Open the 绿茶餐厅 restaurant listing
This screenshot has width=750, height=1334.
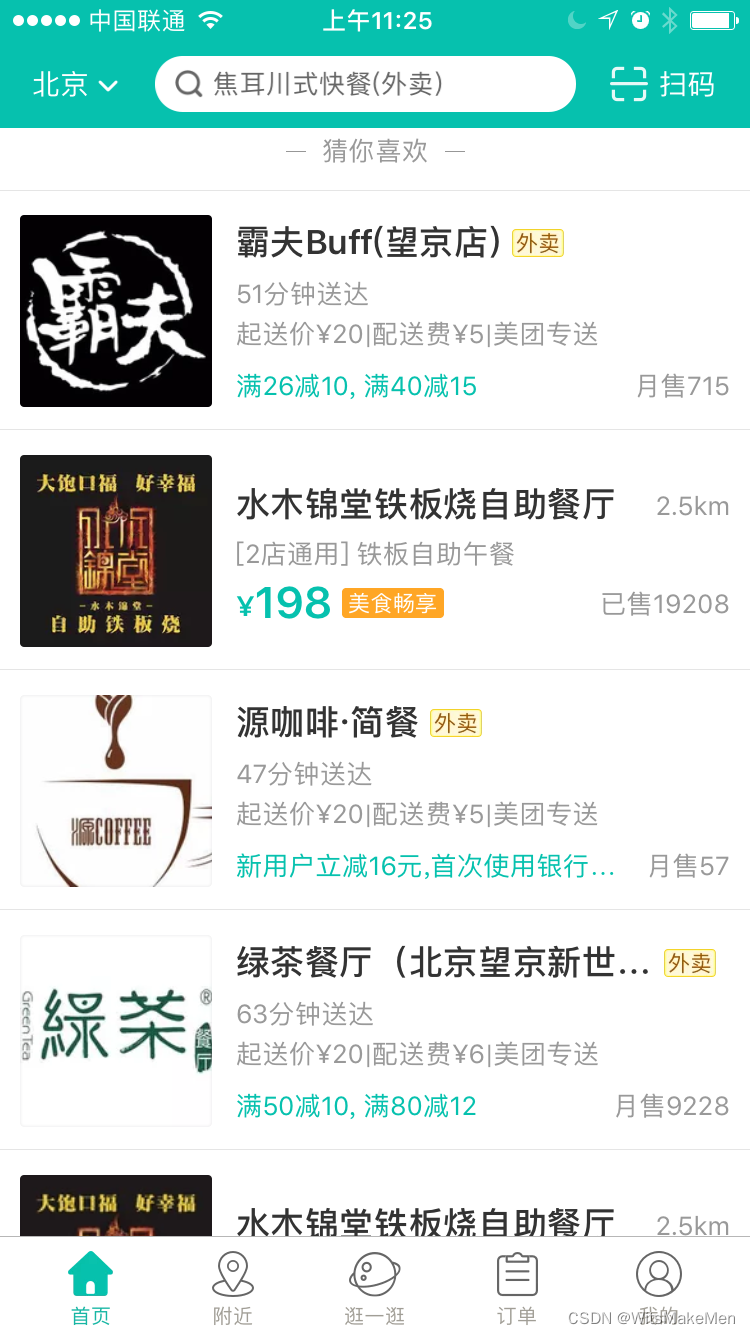[430, 963]
